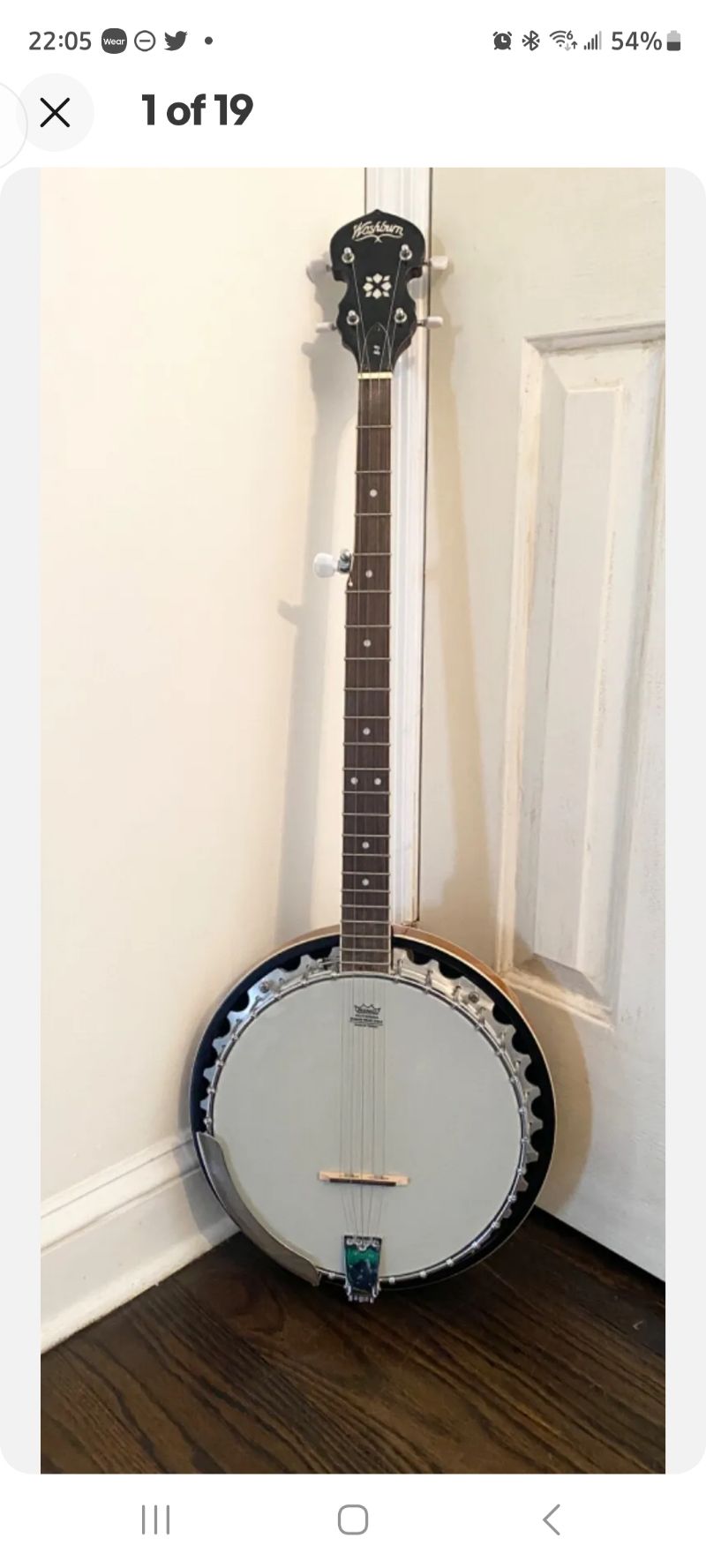Close the image viewer

click(55, 113)
